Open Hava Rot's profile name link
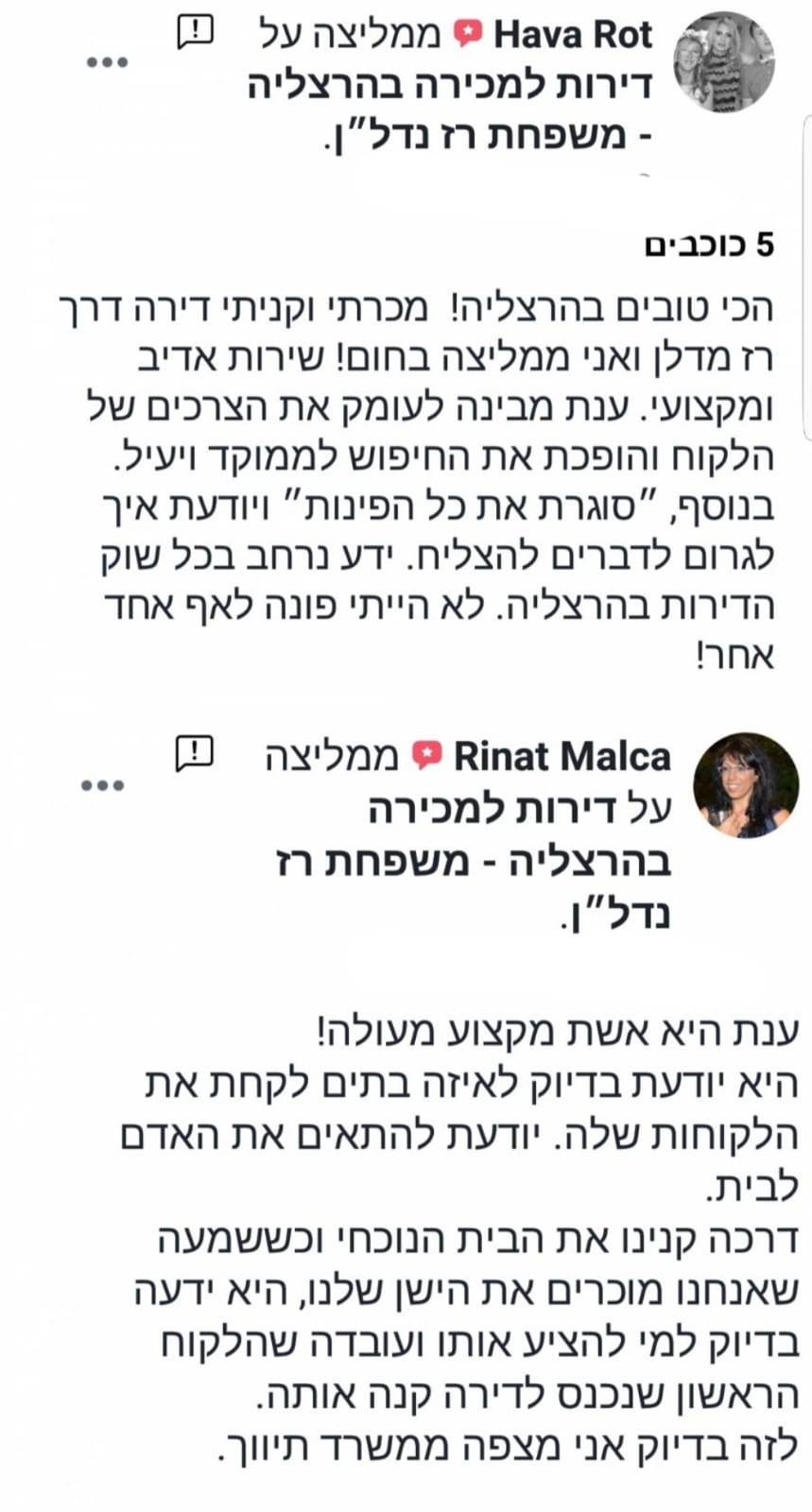Viewport: 812px width, 1512px height. point(573,36)
